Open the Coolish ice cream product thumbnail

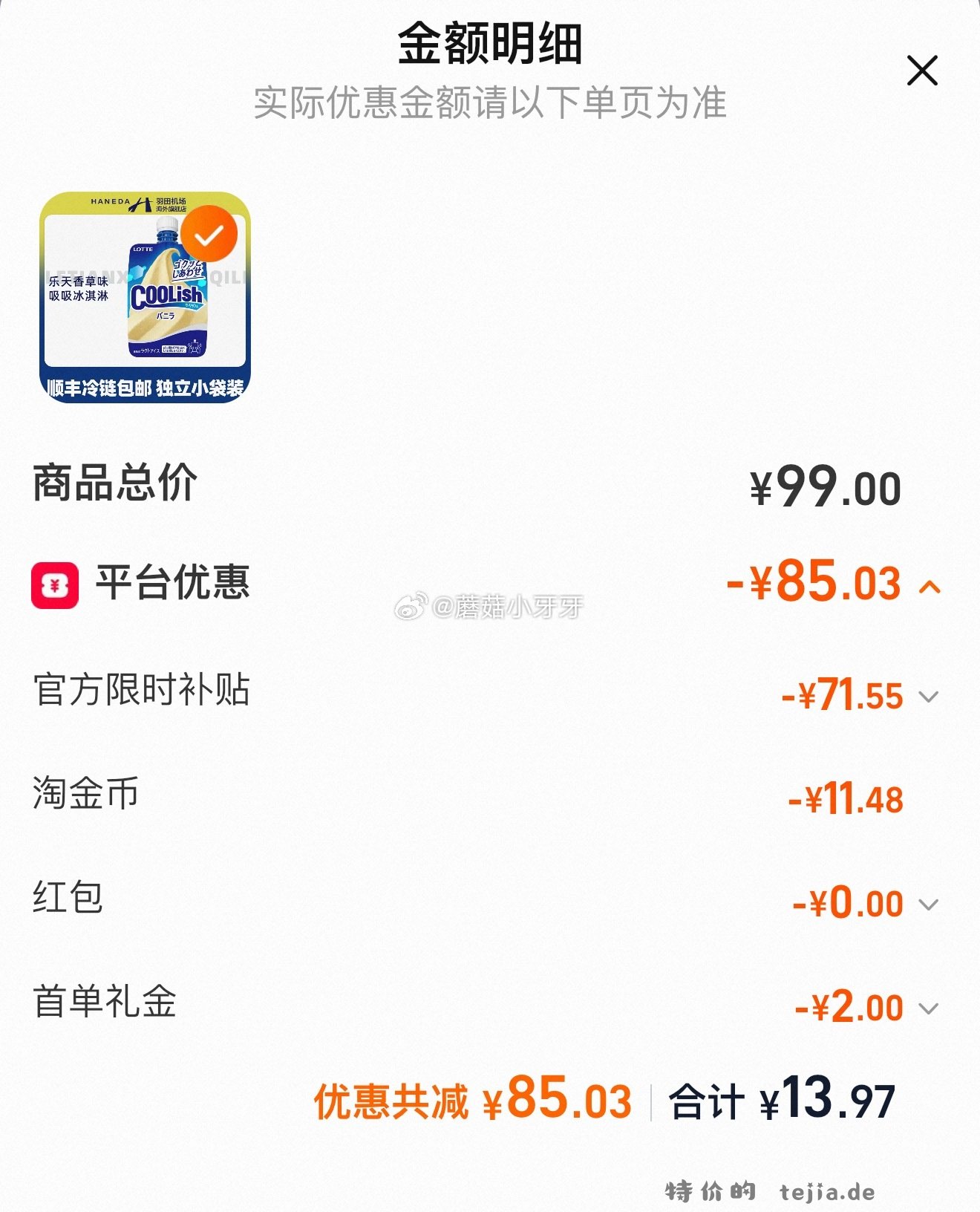pyautogui.click(x=145, y=297)
